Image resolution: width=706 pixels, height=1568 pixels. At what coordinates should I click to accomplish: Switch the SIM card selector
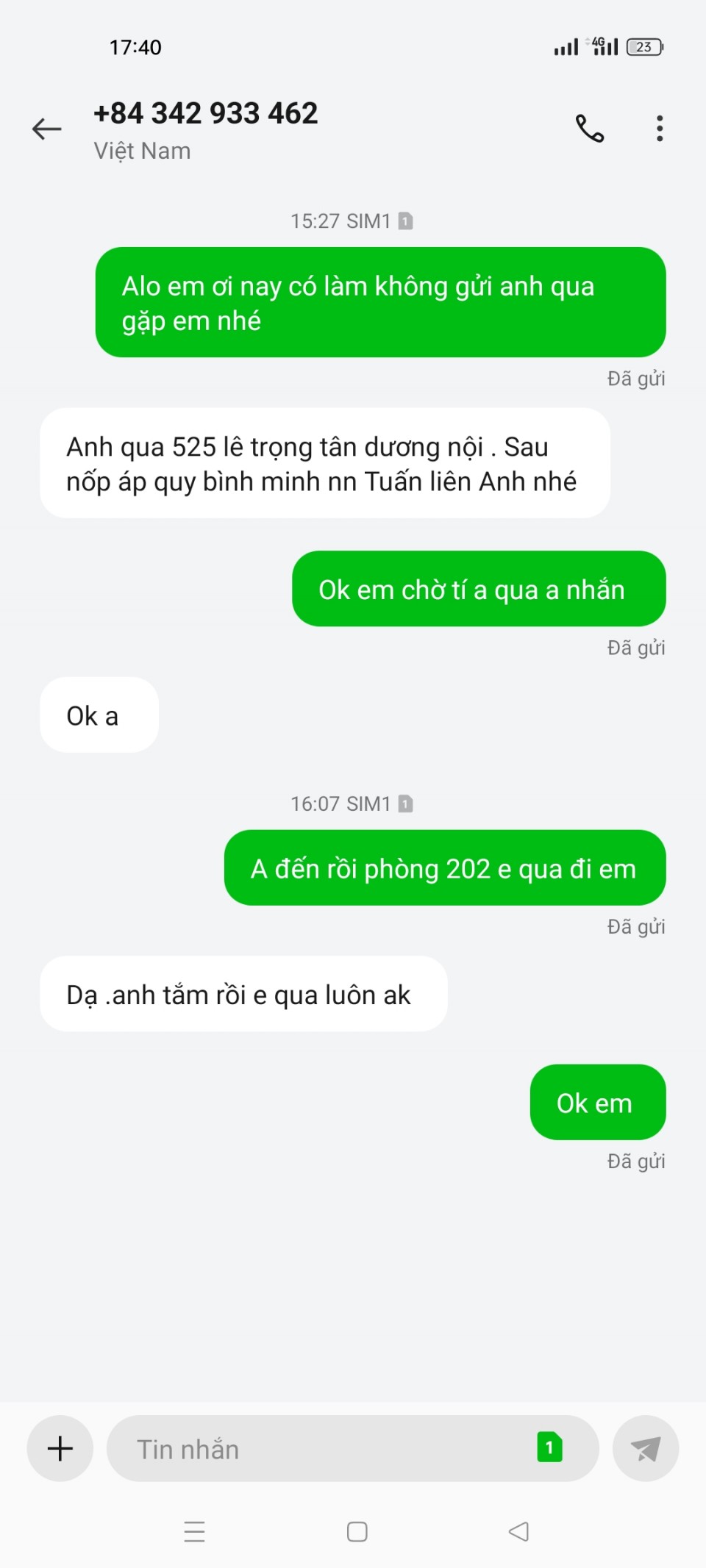coord(549,1447)
